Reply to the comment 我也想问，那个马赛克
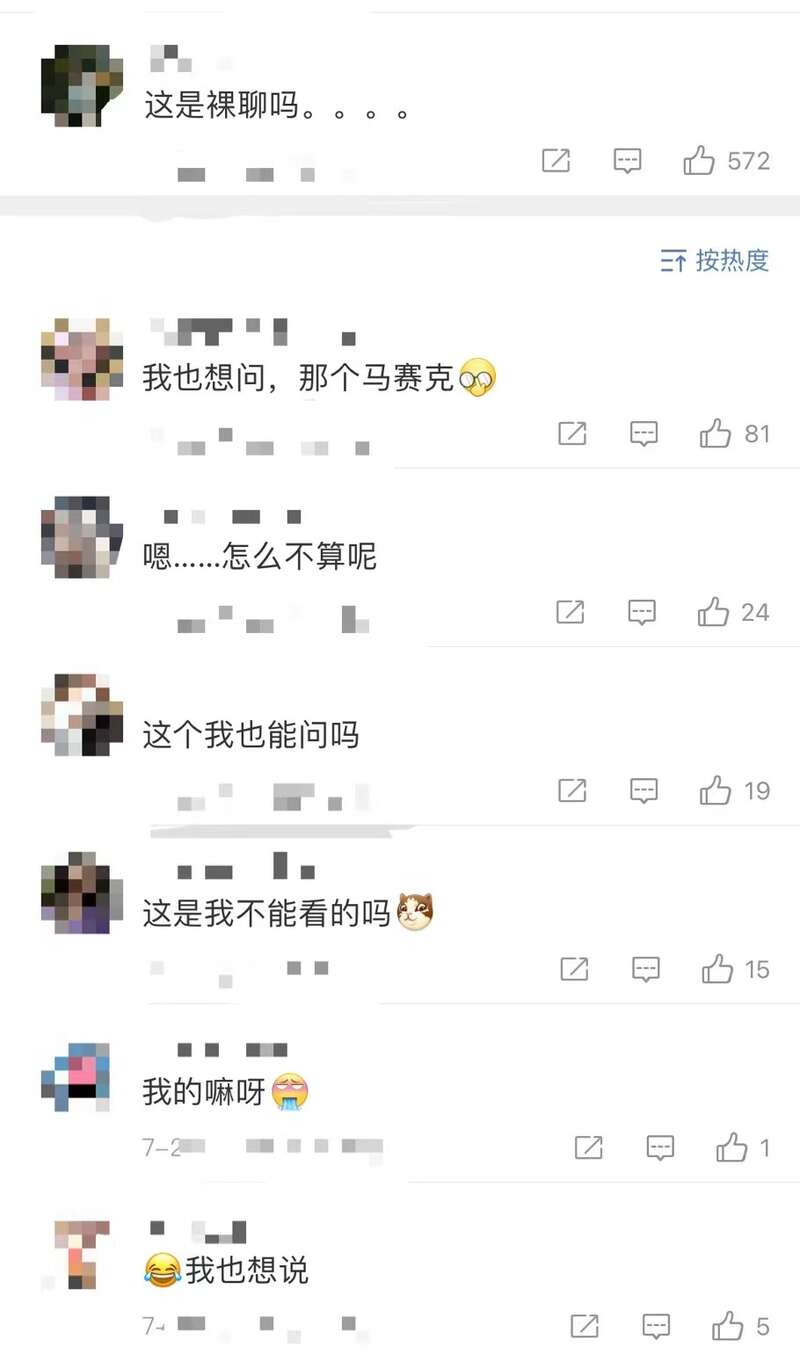Image resolution: width=800 pixels, height=1355 pixels. pyautogui.click(x=644, y=434)
